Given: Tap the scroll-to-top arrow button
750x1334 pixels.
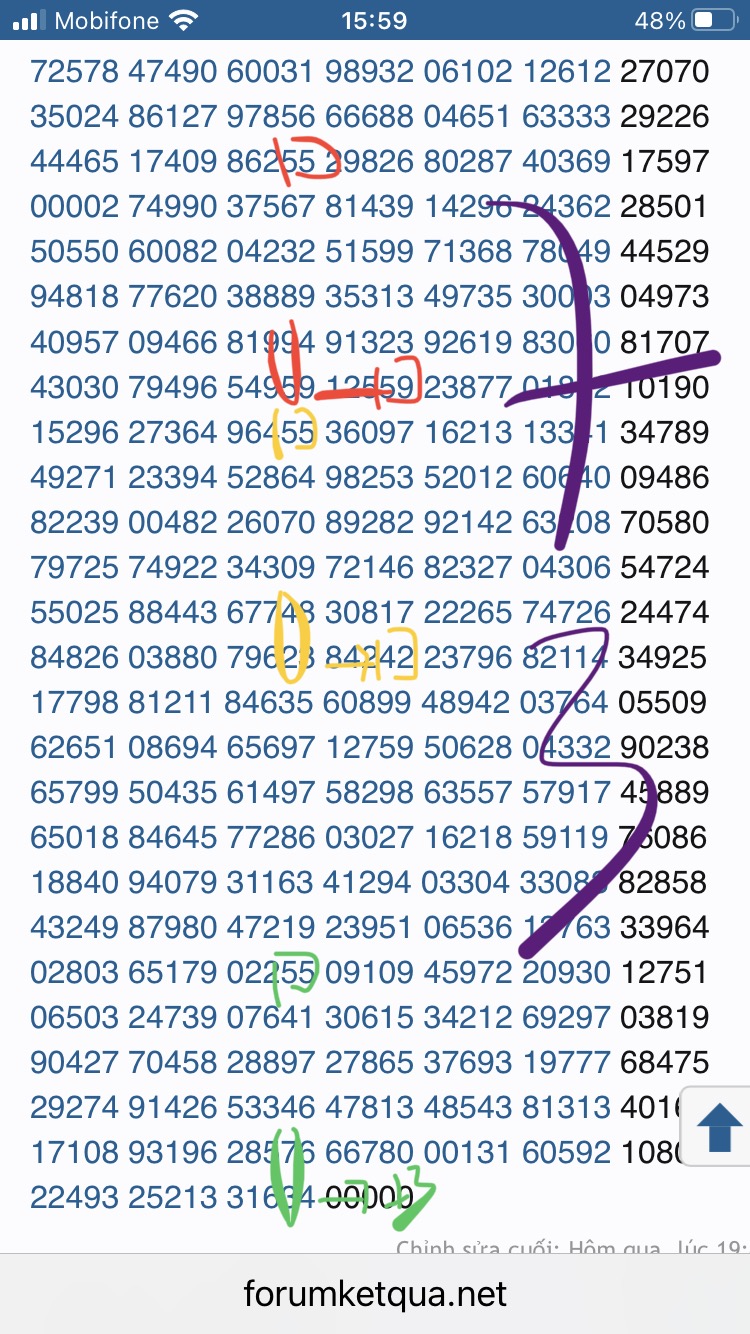Looking at the screenshot, I should pyautogui.click(x=718, y=1126).
